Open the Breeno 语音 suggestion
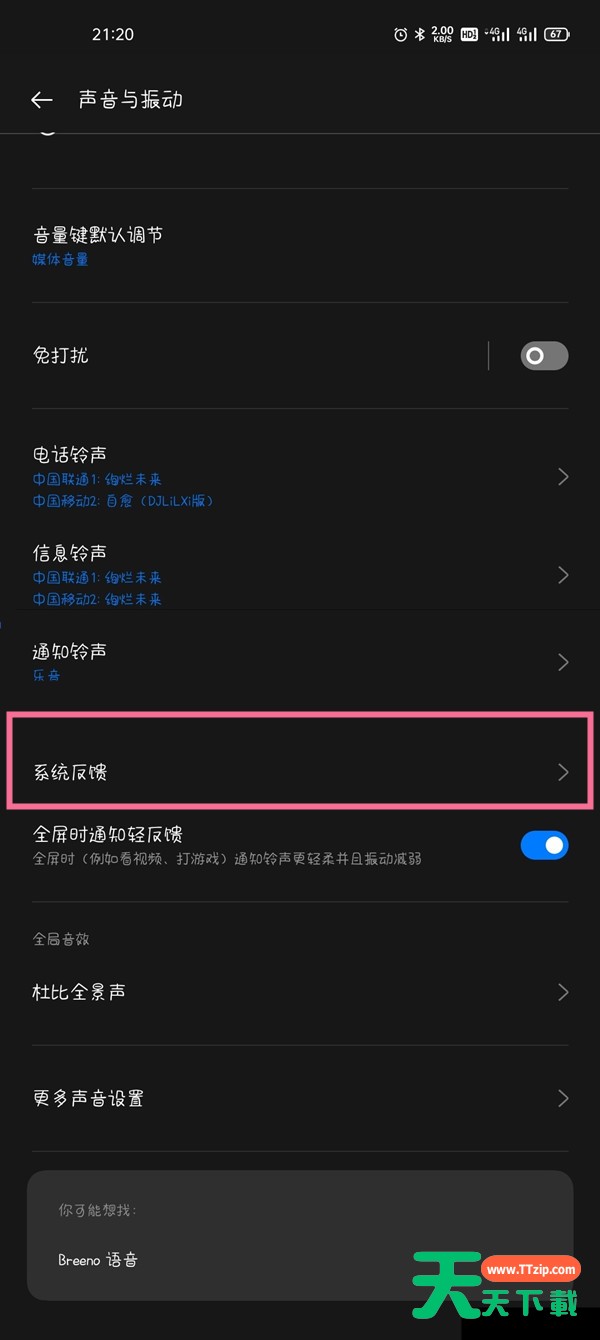Image resolution: width=600 pixels, height=1340 pixels. point(98,1260)
